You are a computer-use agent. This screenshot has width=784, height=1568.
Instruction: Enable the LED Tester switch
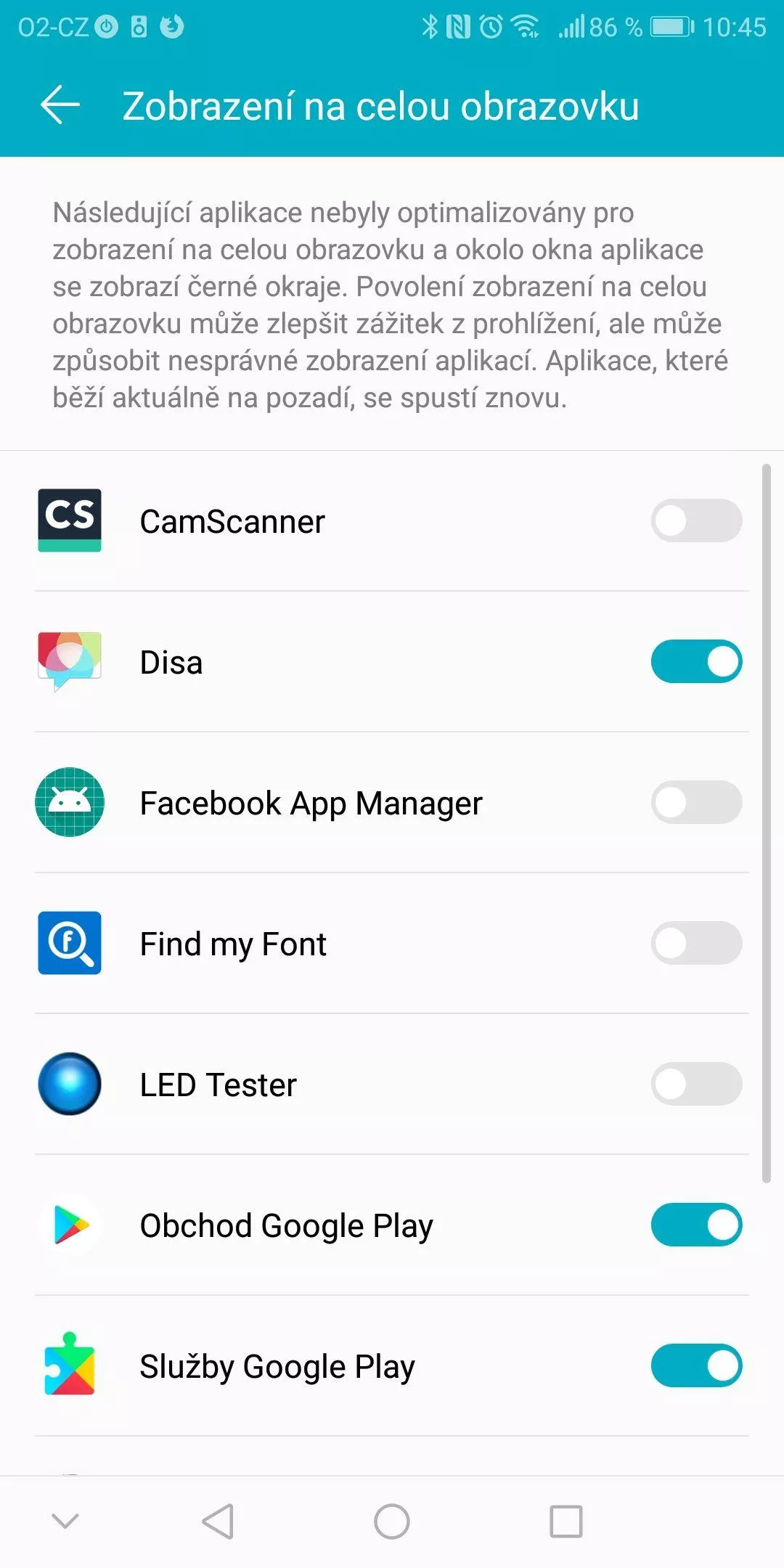pos(696,1084)
